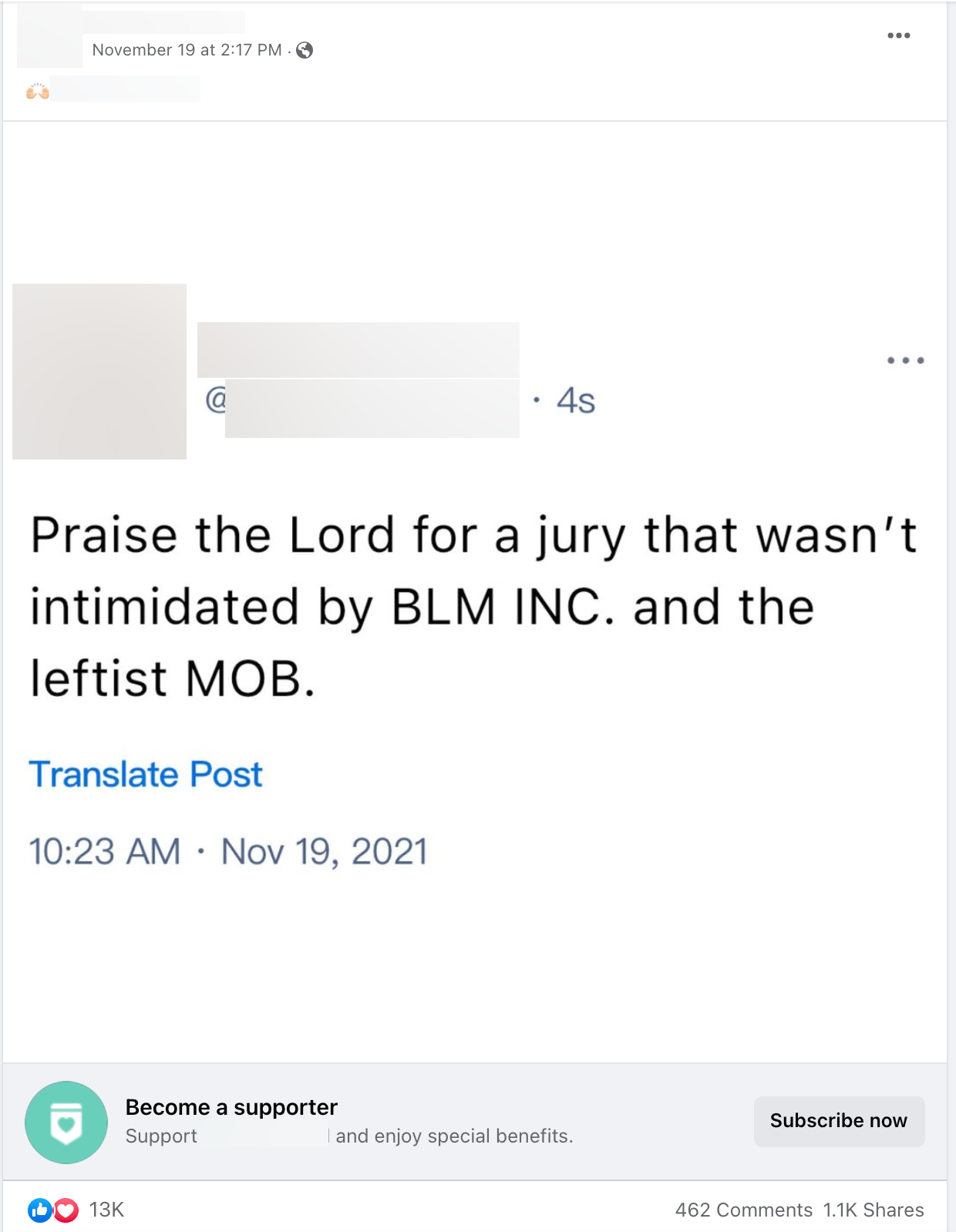Open the 462 Comments link
956x1232 pixels.
point(743,1210)
